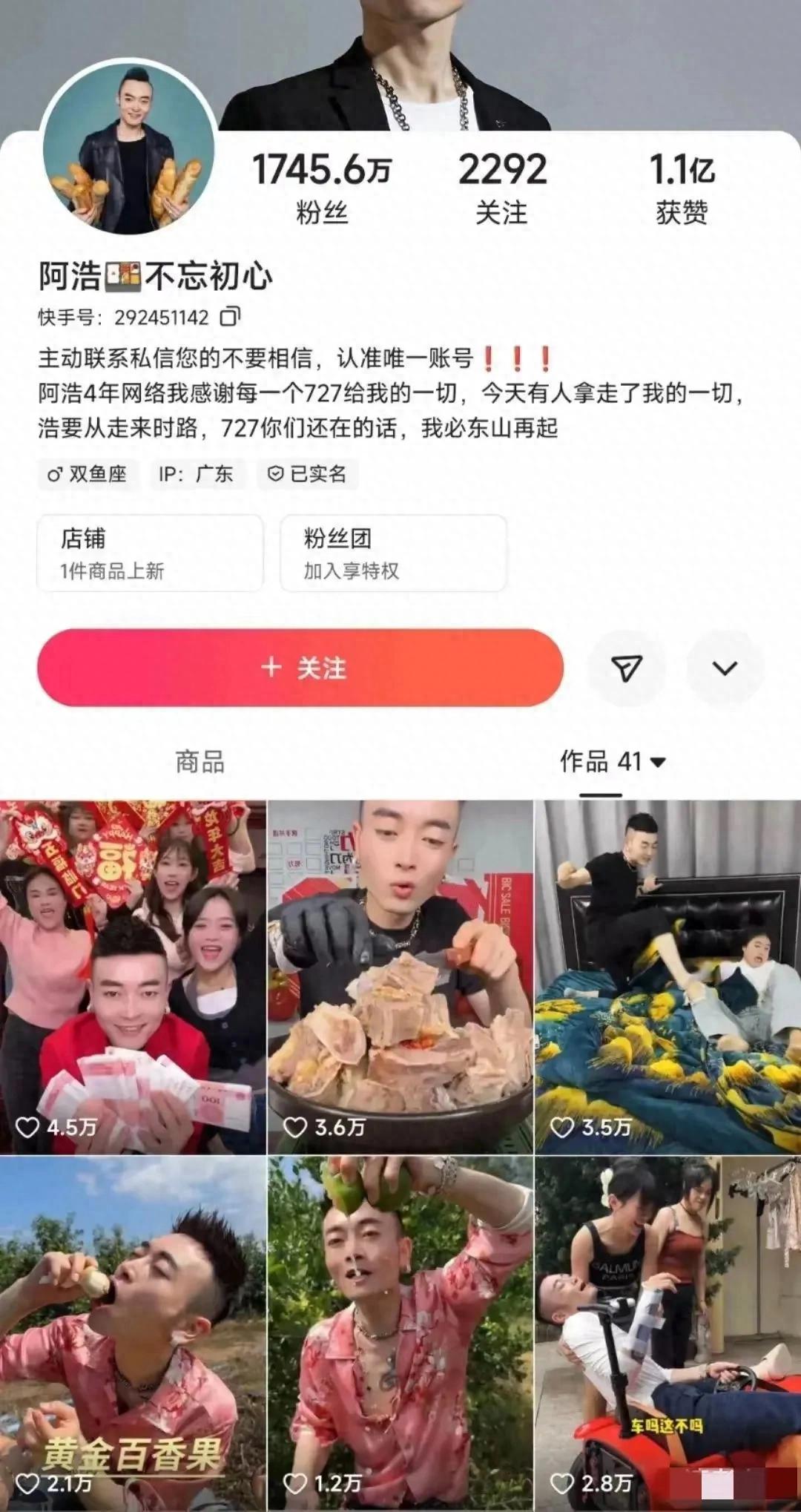Open the bed video with 3.5万 likes
801x1512 pixels.
pyautogui.click(x=667, y=976)
